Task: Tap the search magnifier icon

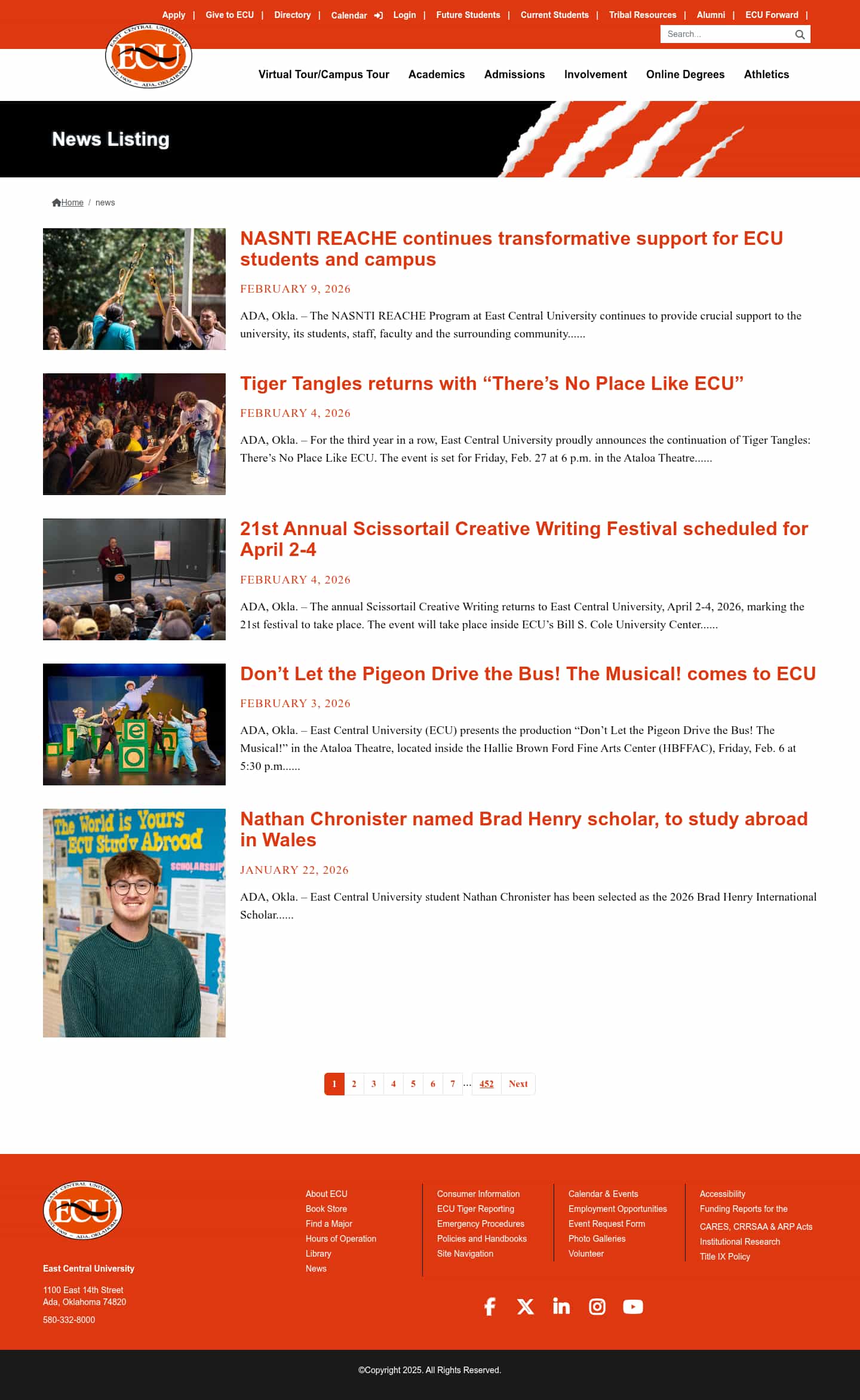Action: 800,35
